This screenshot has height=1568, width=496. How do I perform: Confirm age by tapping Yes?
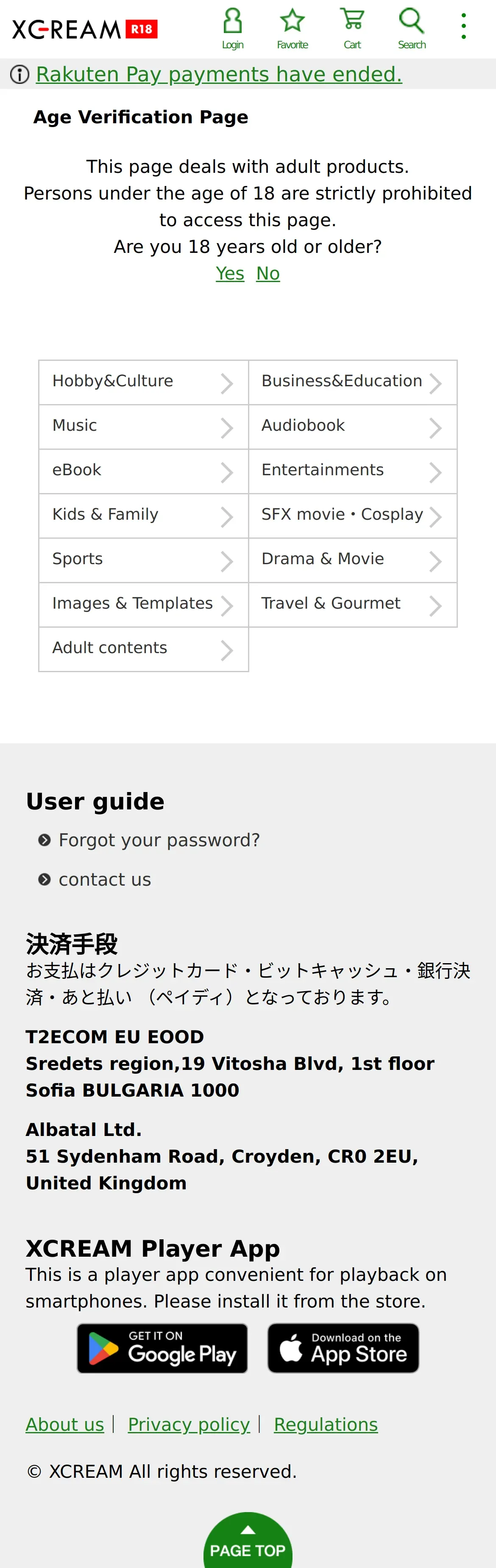point(230,273)
